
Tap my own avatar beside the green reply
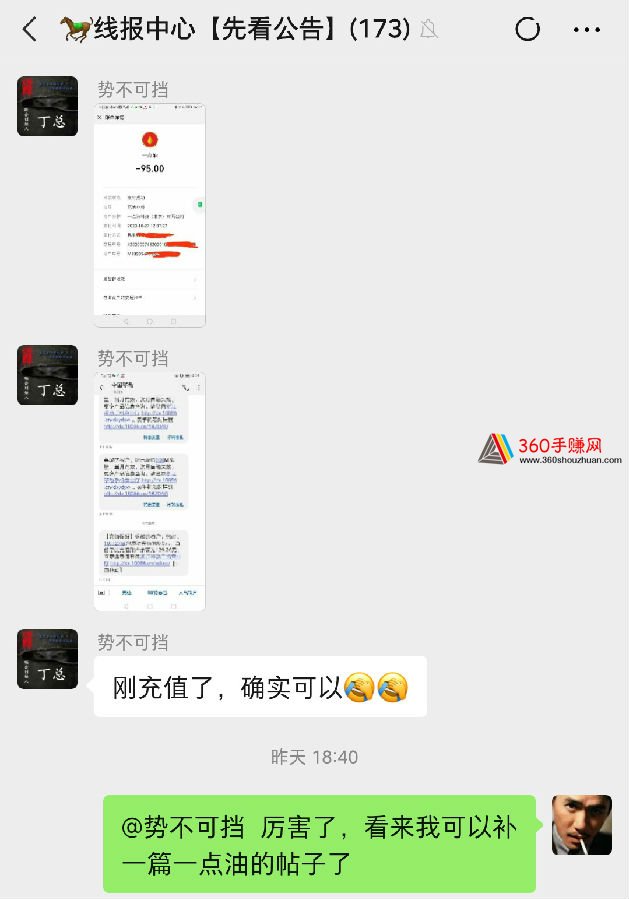pyautogui.click(x=581, y=825)
